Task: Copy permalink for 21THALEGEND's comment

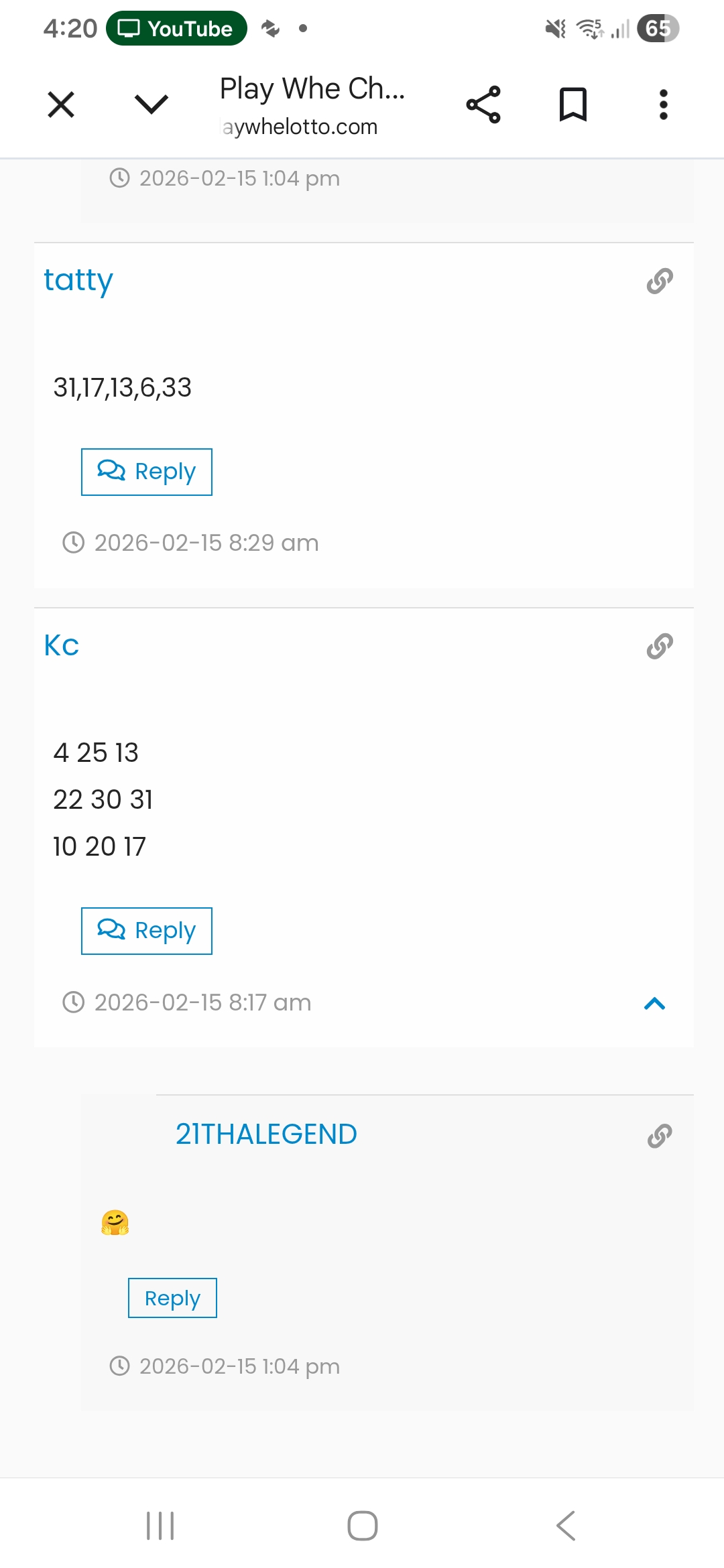Action: 660,1134
